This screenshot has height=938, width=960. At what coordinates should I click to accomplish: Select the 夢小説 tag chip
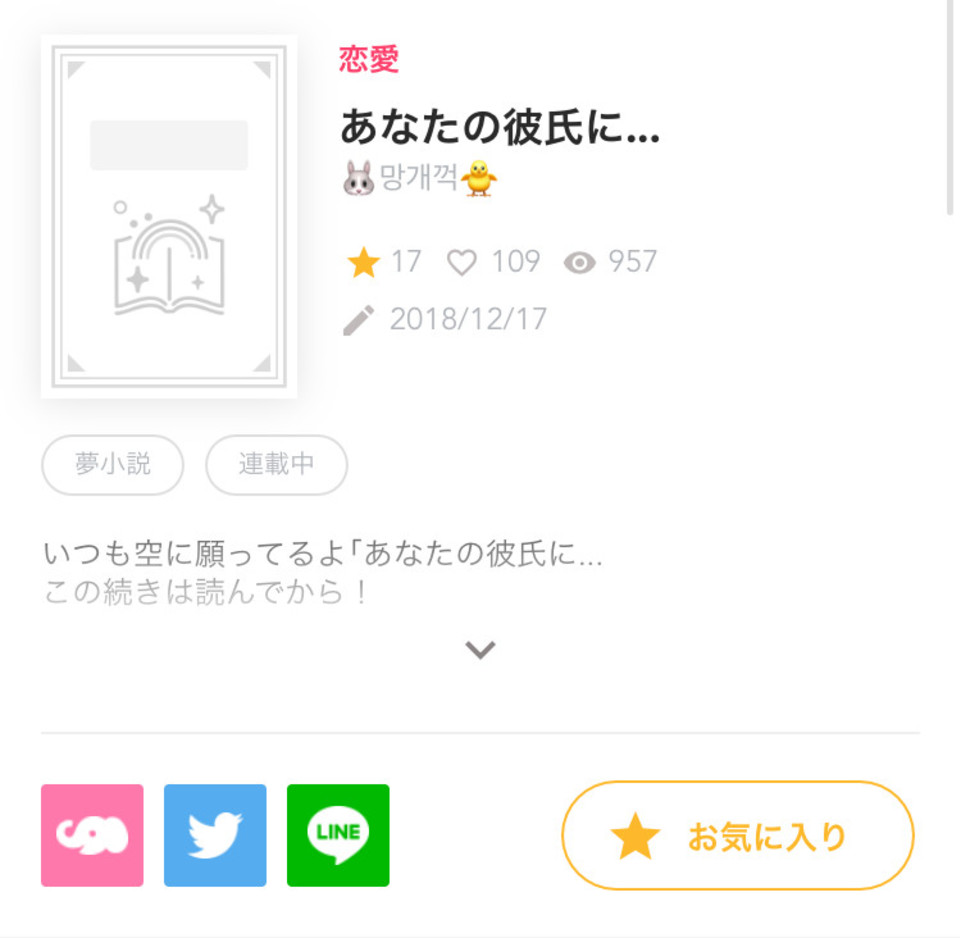pyautogui.click(x=112, y=465)
